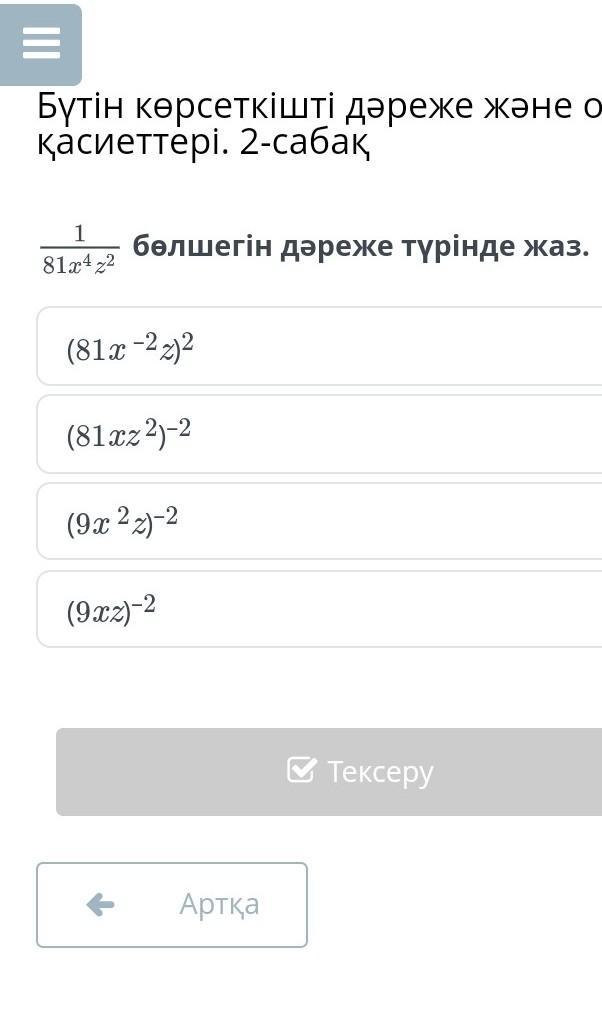The height and width of the screenshot is (1020, 602).
Task: Open the hamburger menu
Action: click(x=41, y=44)
